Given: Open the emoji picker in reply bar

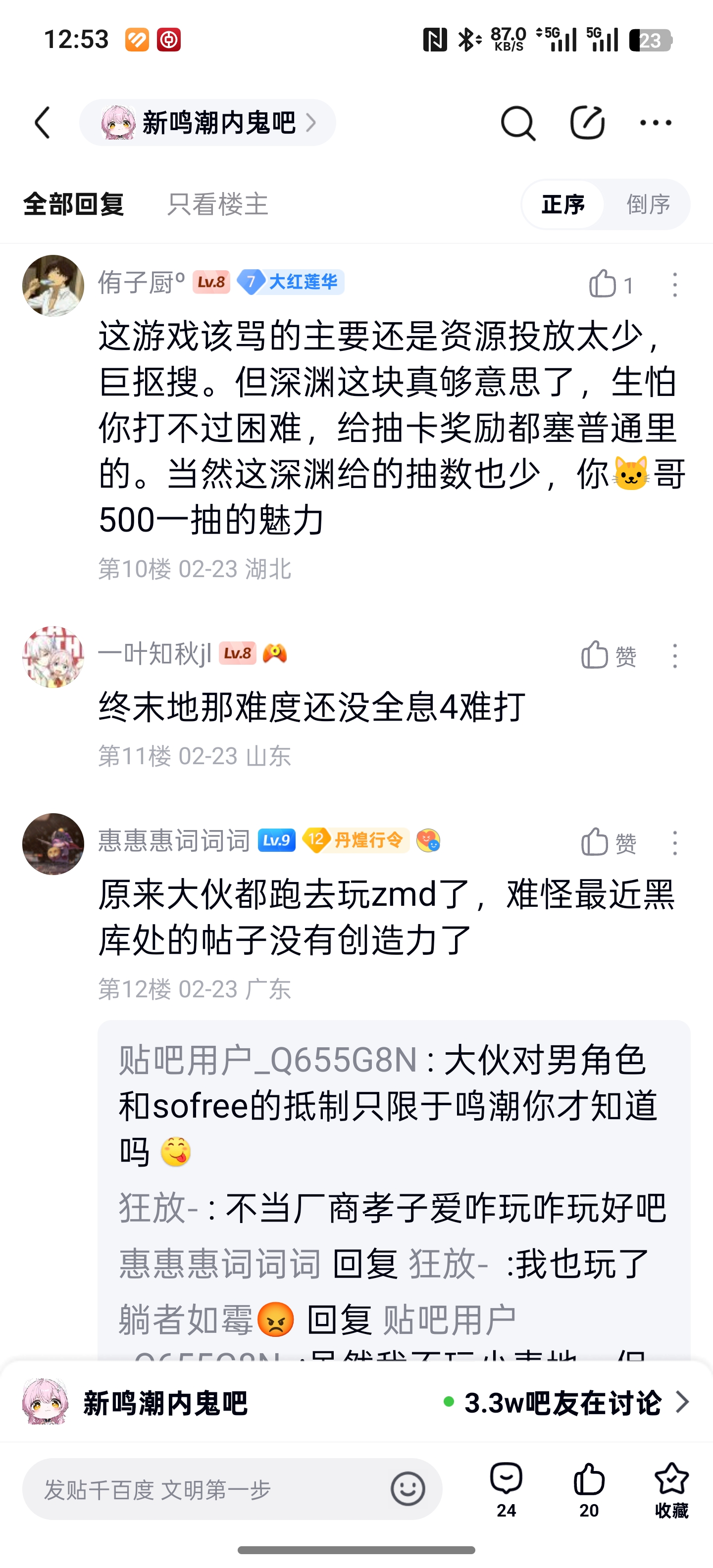Looking at the screenshot, I should 407,1489.
